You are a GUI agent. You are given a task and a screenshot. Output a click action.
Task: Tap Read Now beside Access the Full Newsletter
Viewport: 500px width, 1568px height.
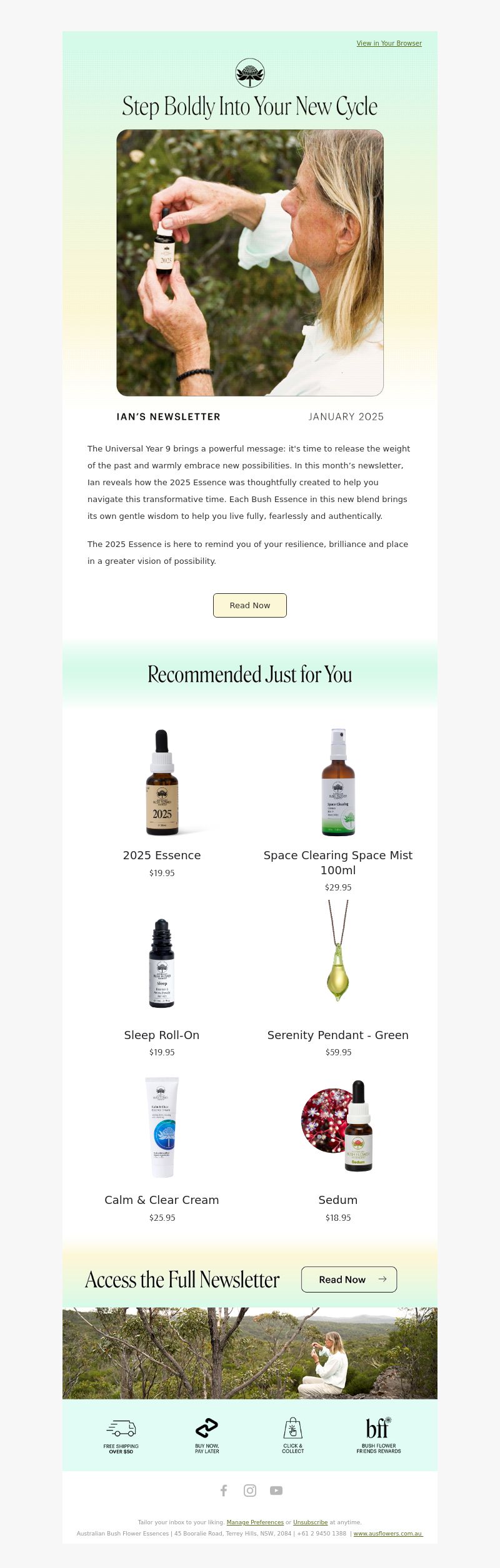pyautogui.click(x=349, y=1280)
